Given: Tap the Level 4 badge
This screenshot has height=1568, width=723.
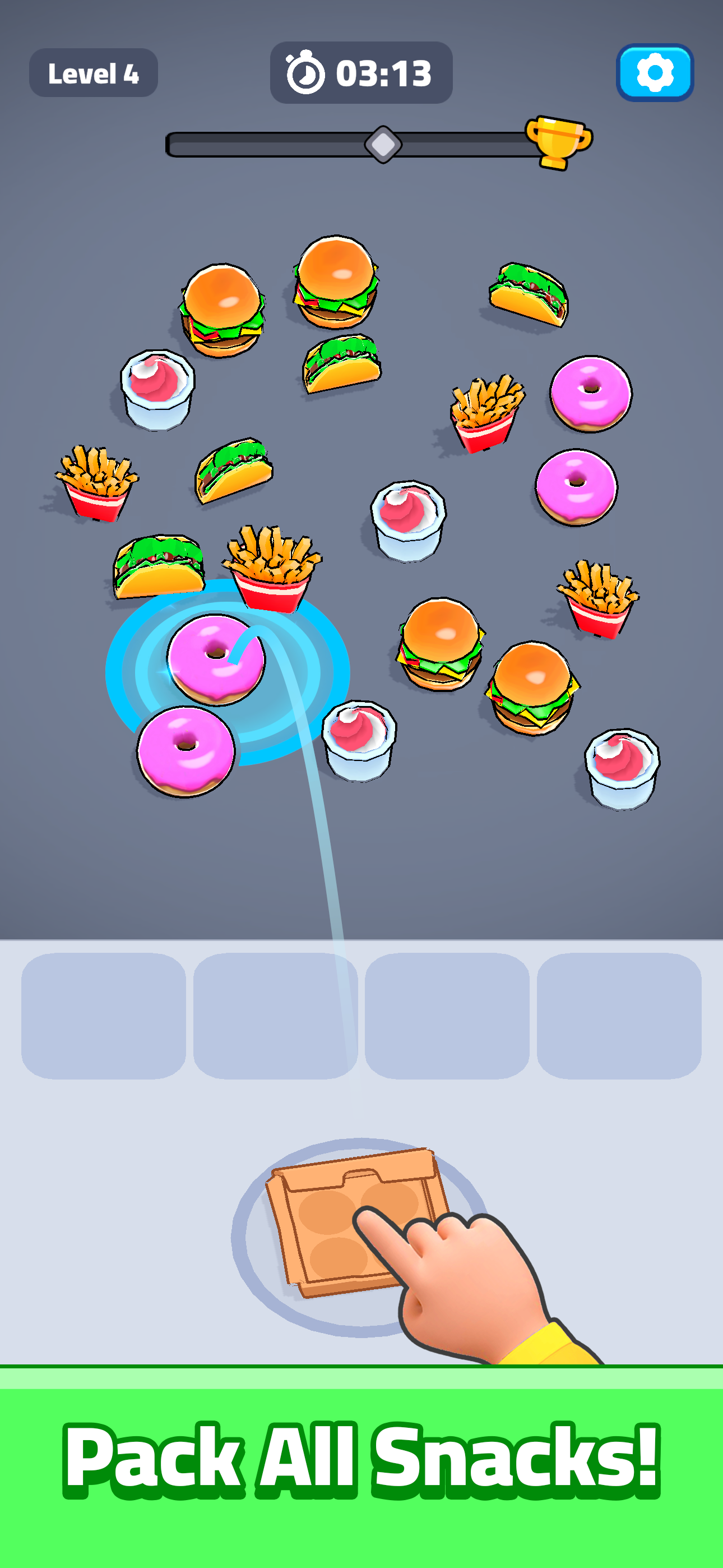Looking at the screenshot, I should 95,73.
